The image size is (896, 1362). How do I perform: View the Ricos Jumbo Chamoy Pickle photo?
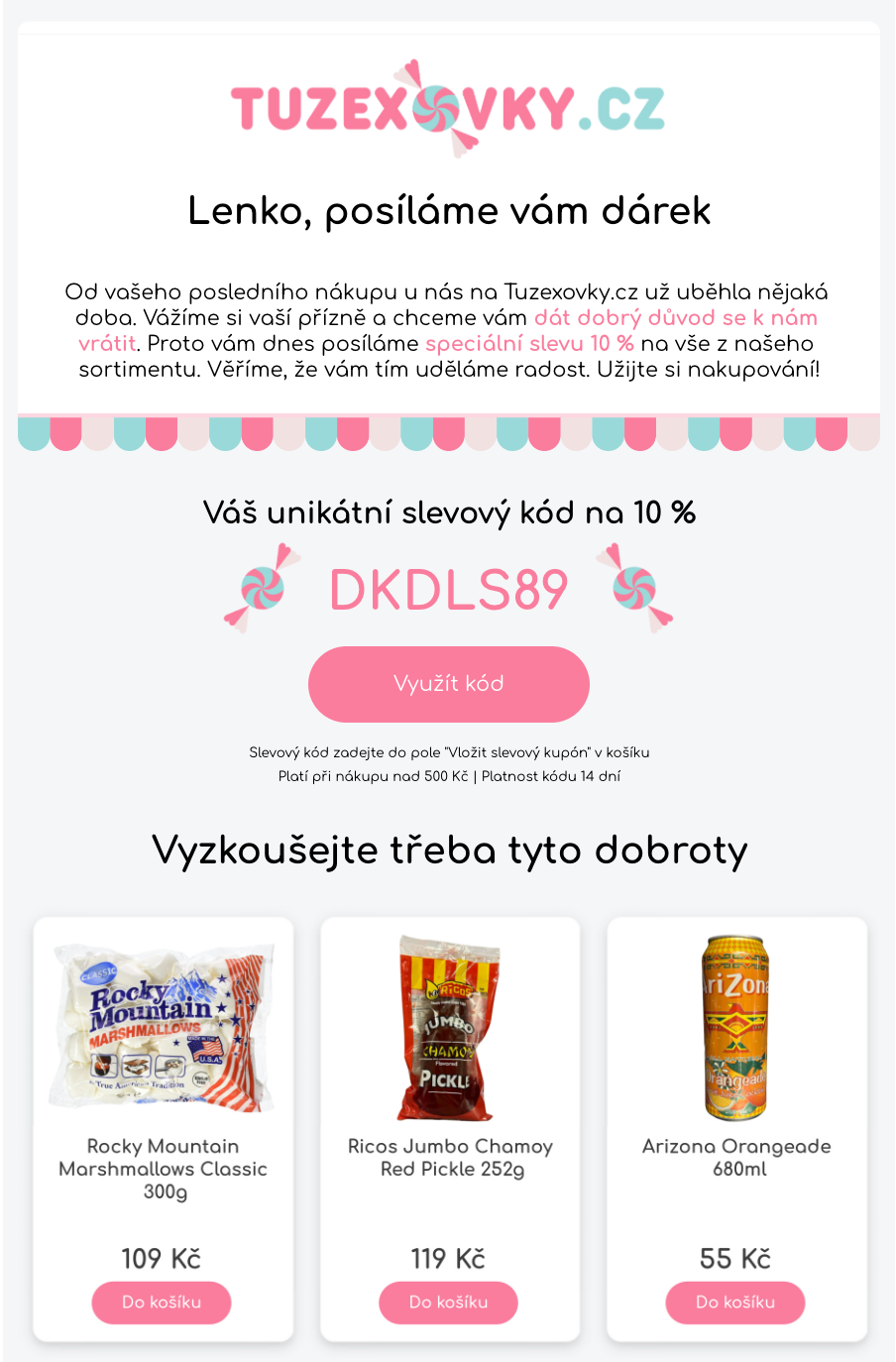[448, 1029]
